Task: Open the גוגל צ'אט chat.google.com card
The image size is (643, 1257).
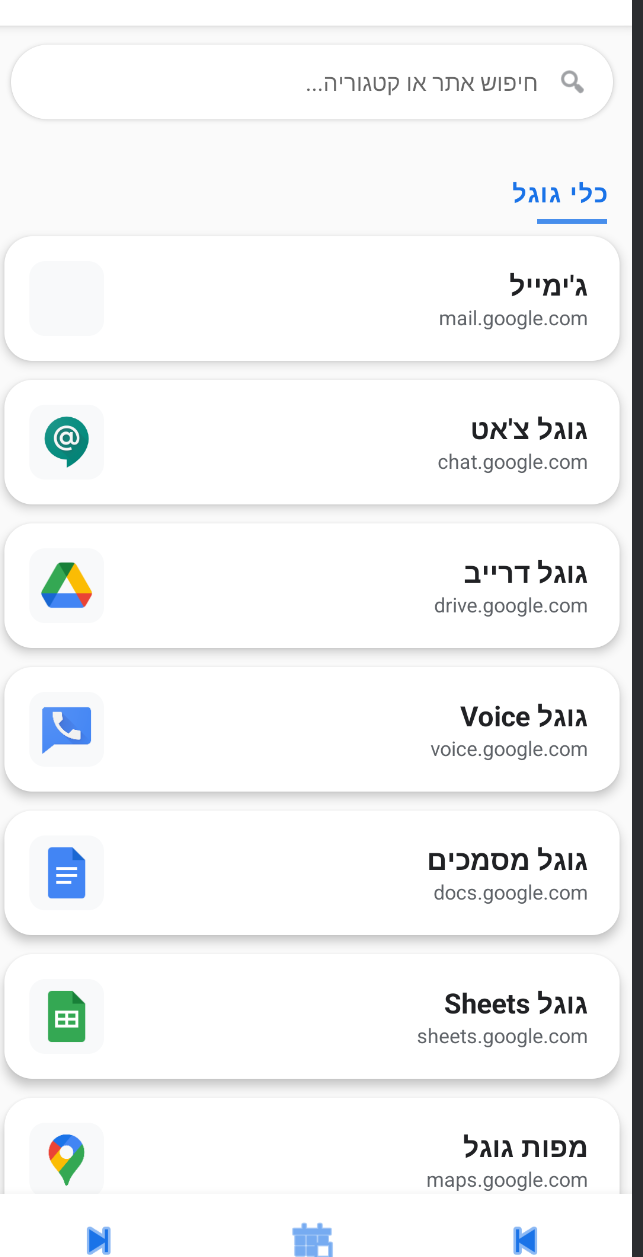Action: coord(312,442)
